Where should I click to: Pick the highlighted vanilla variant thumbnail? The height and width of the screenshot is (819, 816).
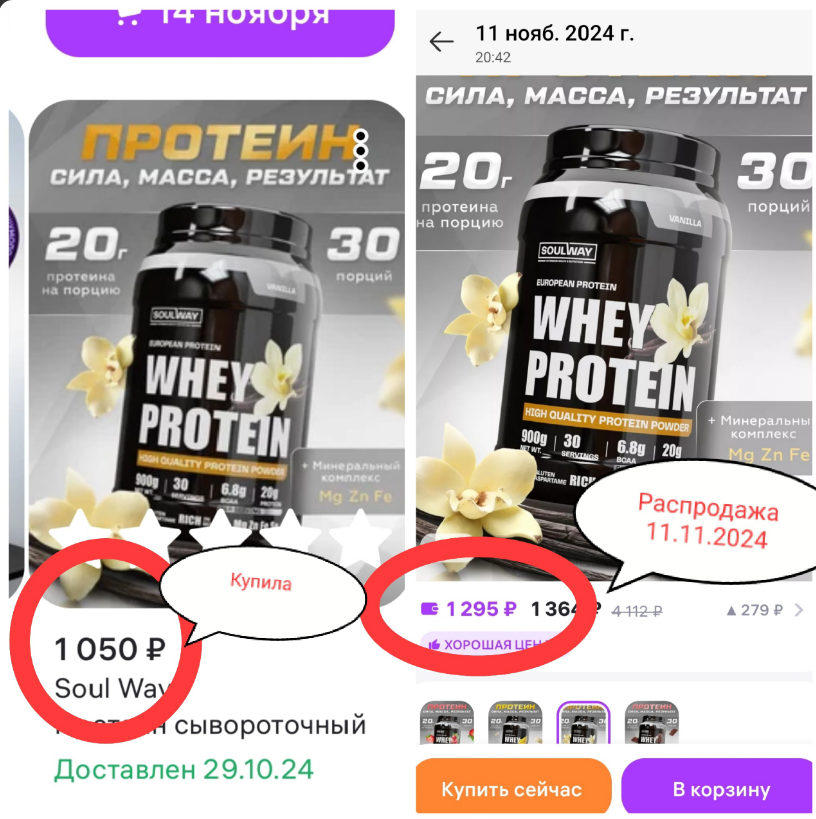click(585, 722)
